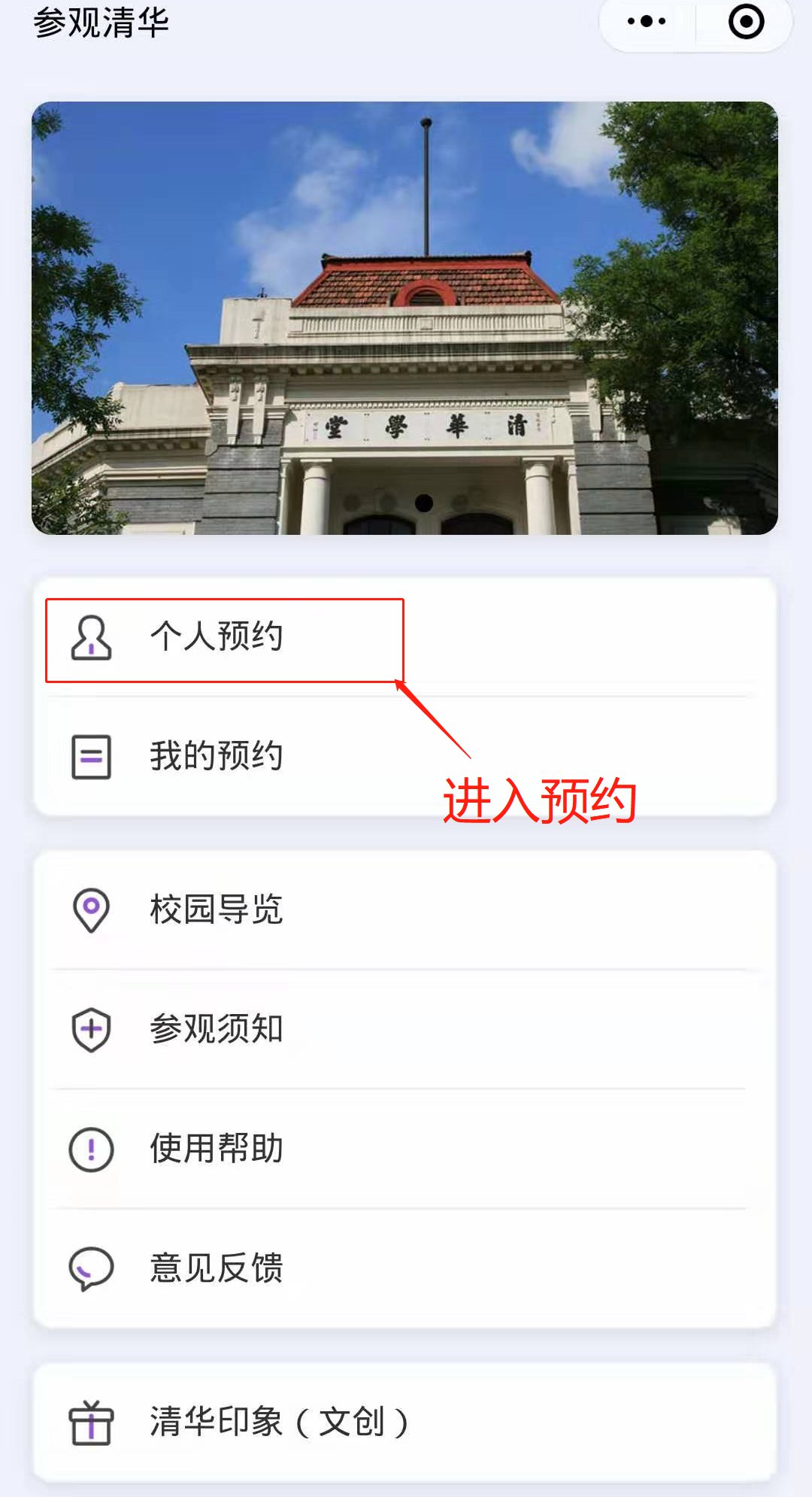Read the 参观须知 visitor notice
812x1497 pixels.
(x=404, y=1029)
